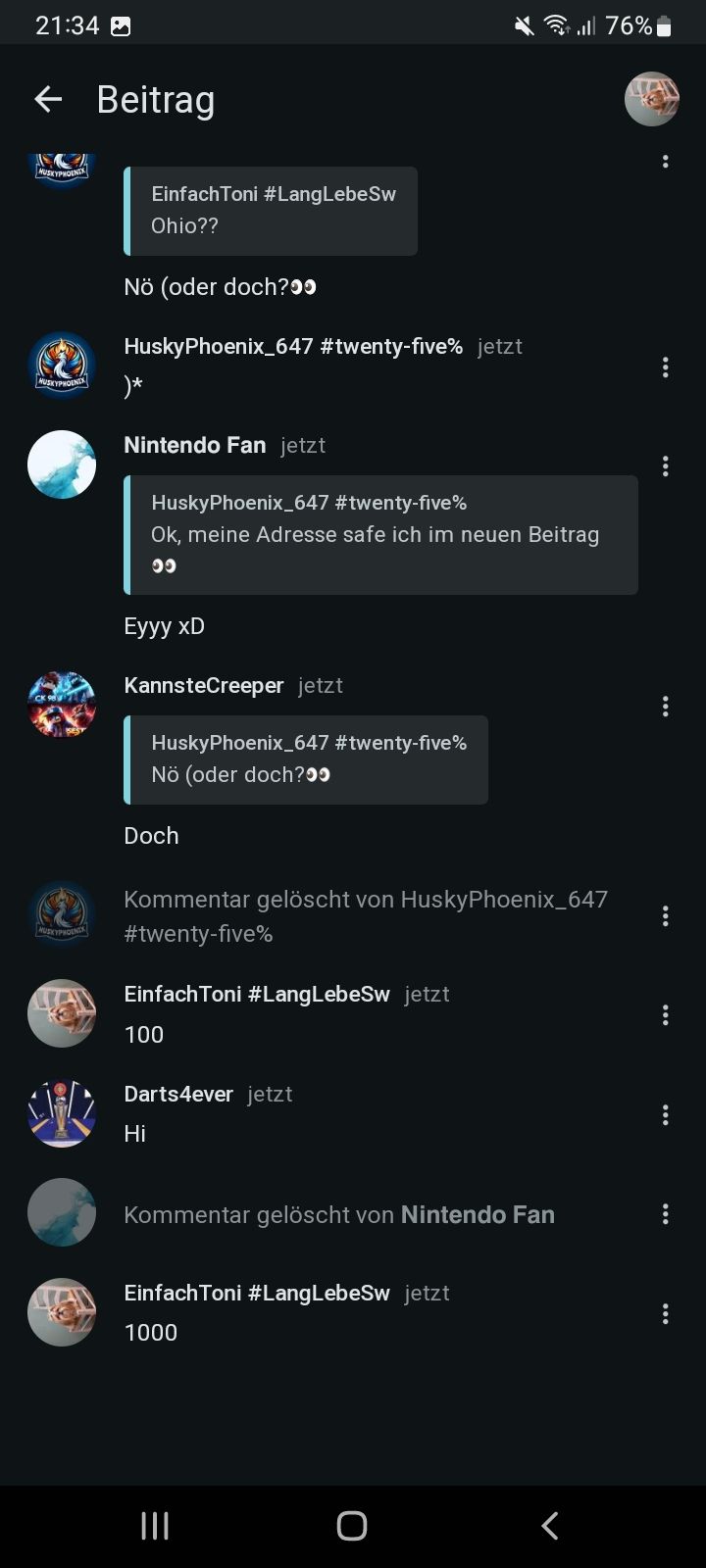Viewport: 706px width, 1568px height.
Task: Open your profile picture in the header
Action: (651, 99)
